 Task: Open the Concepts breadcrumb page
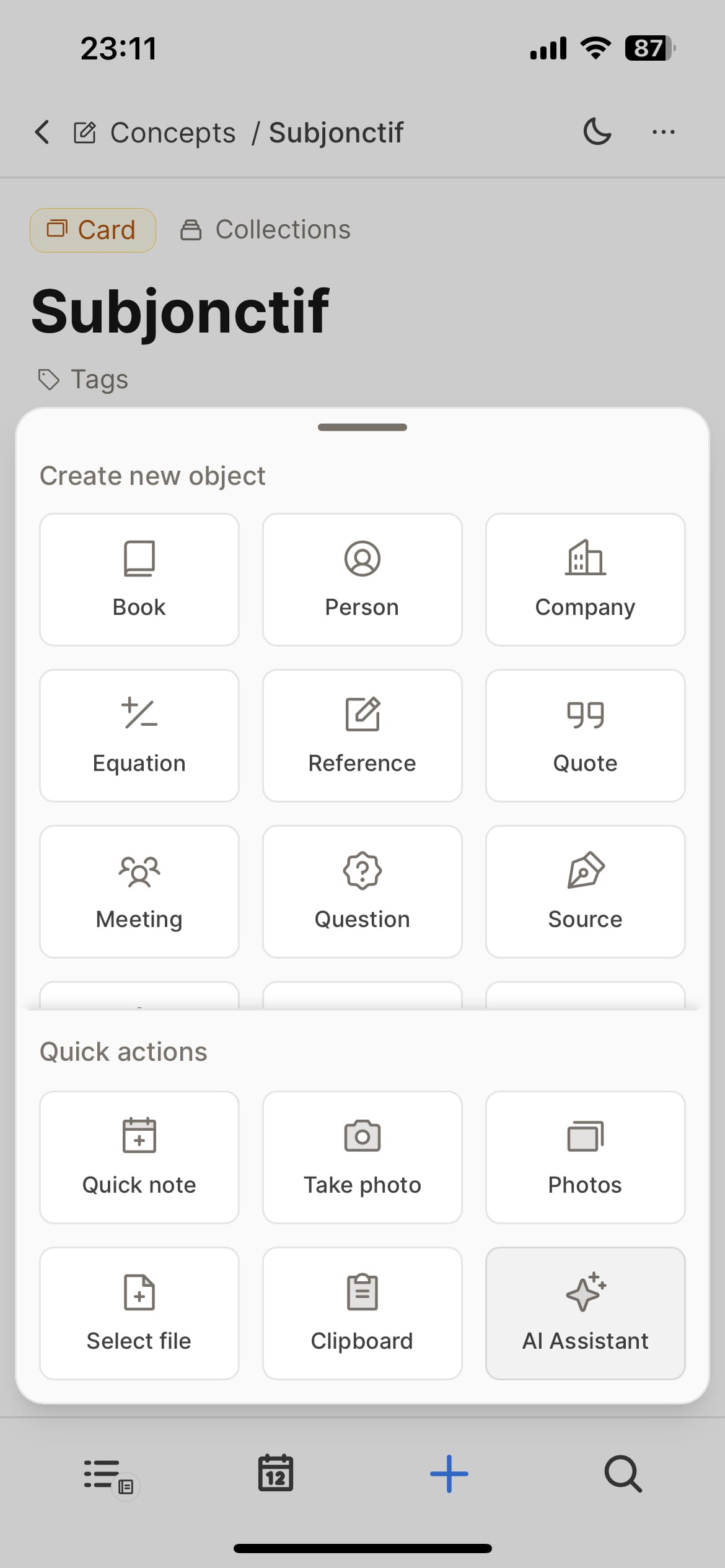click(172, 131)
